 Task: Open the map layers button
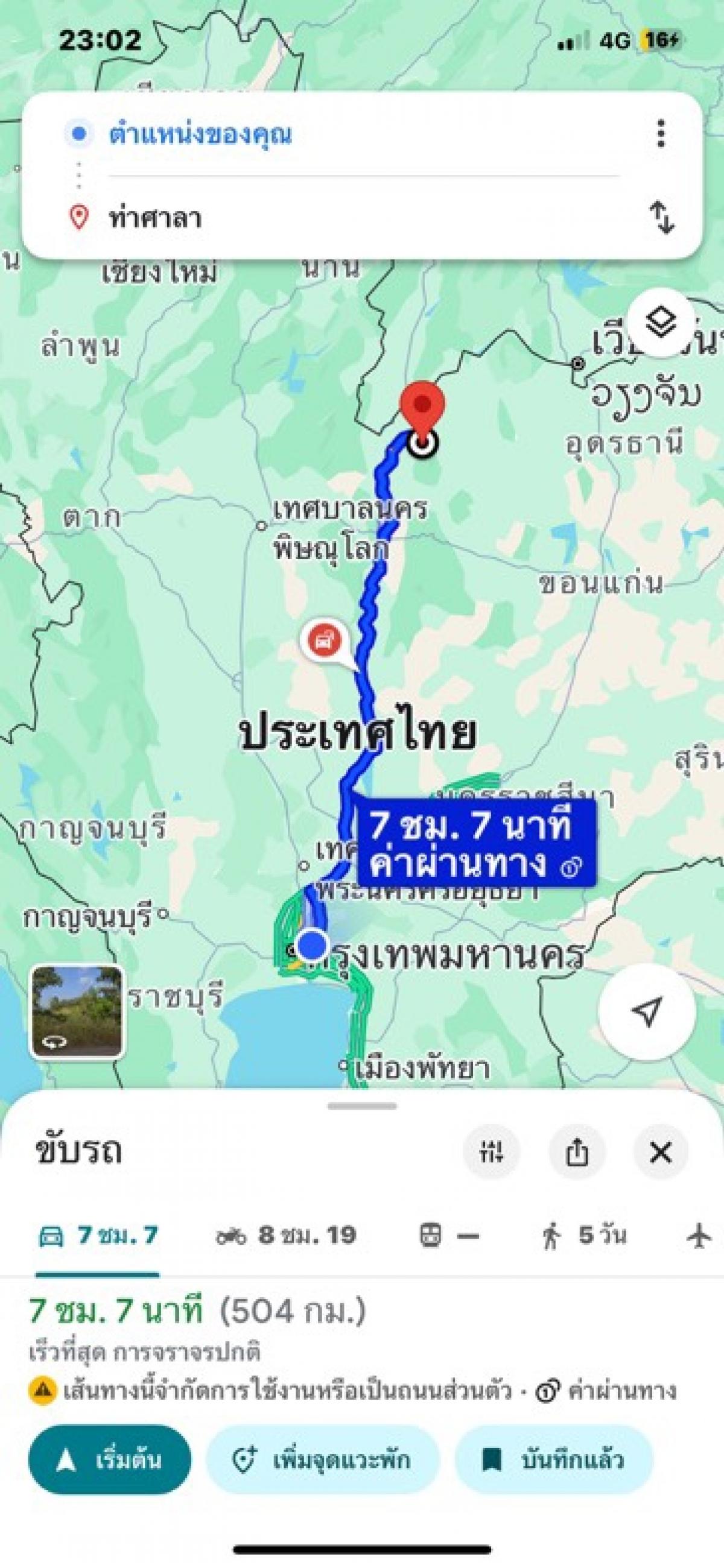pyautogui.click(x=661, y=321)
